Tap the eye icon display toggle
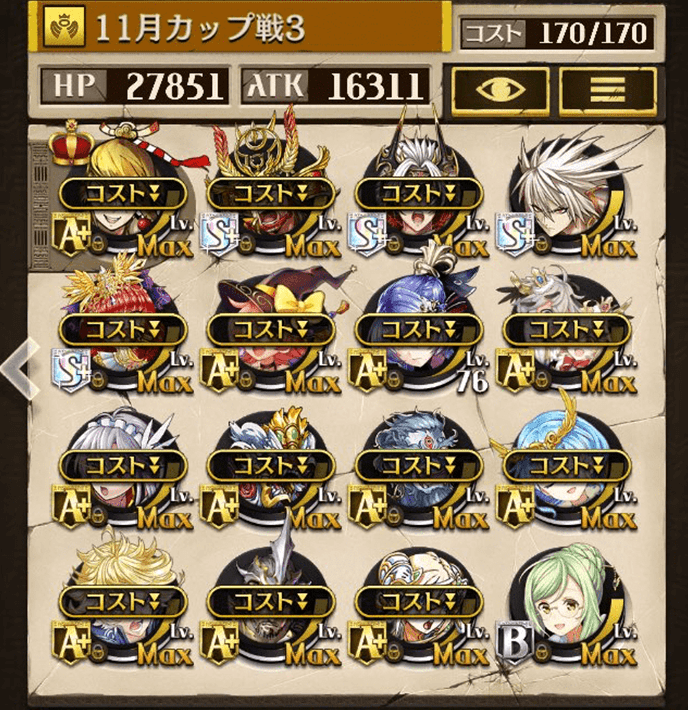688x710 pixels. (499, 88)
